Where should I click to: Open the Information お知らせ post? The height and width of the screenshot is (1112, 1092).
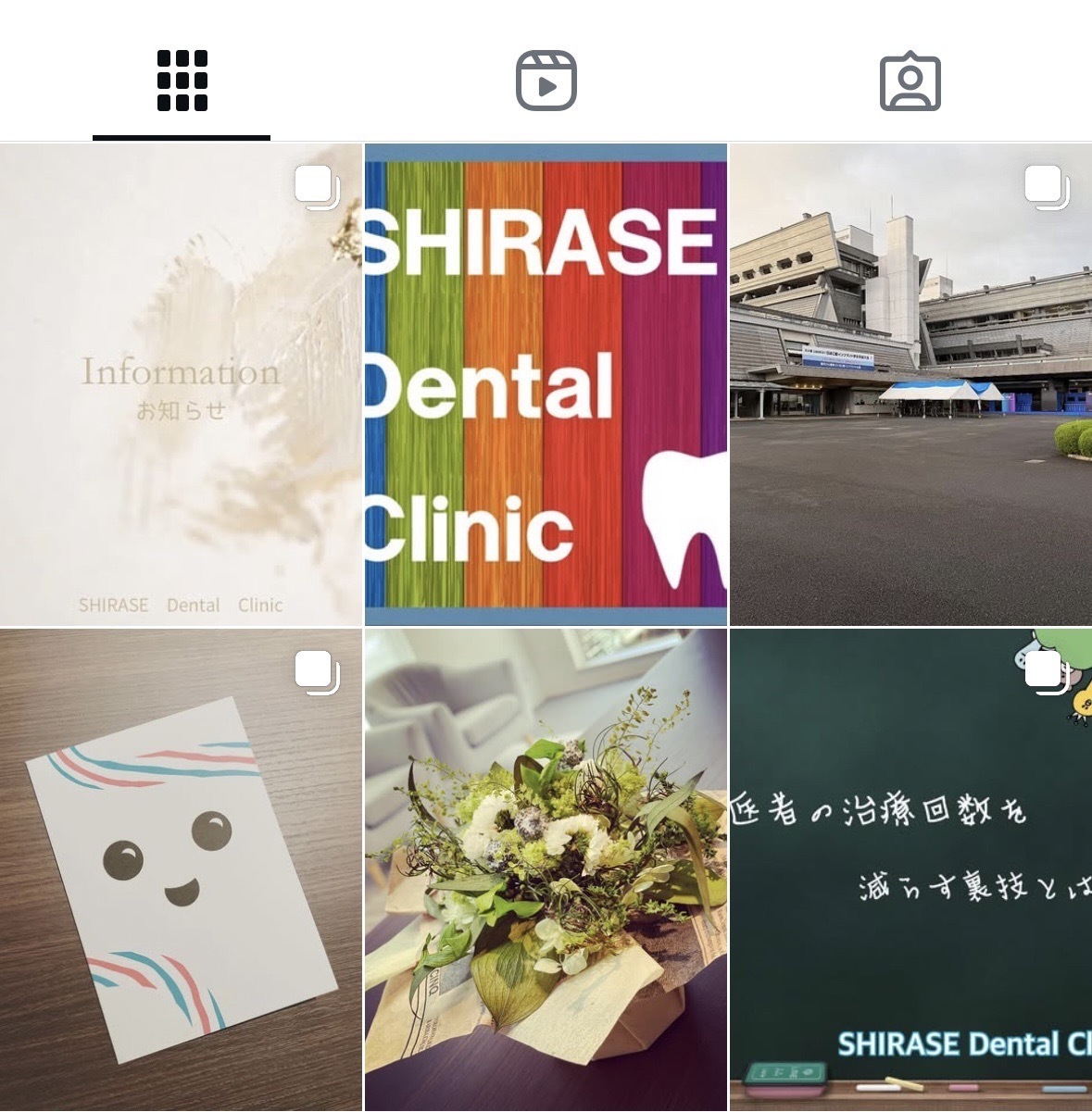coord(181,384)
